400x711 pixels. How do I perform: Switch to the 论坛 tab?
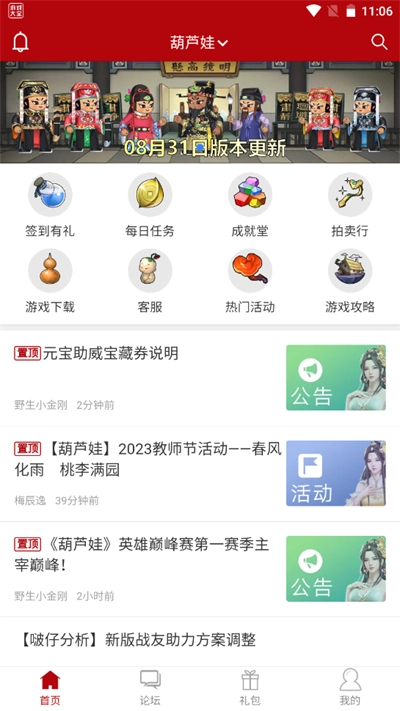pos(150,687)
